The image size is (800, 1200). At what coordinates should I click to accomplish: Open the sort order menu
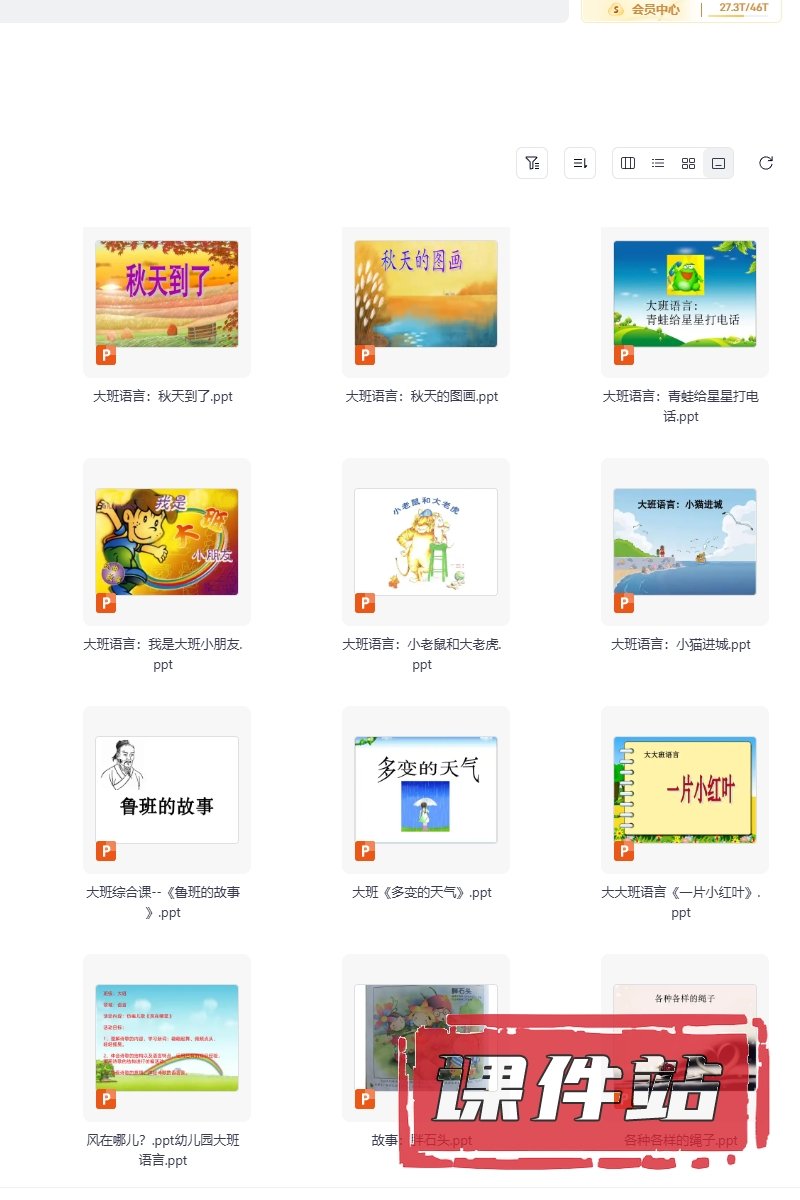[580, 163]
